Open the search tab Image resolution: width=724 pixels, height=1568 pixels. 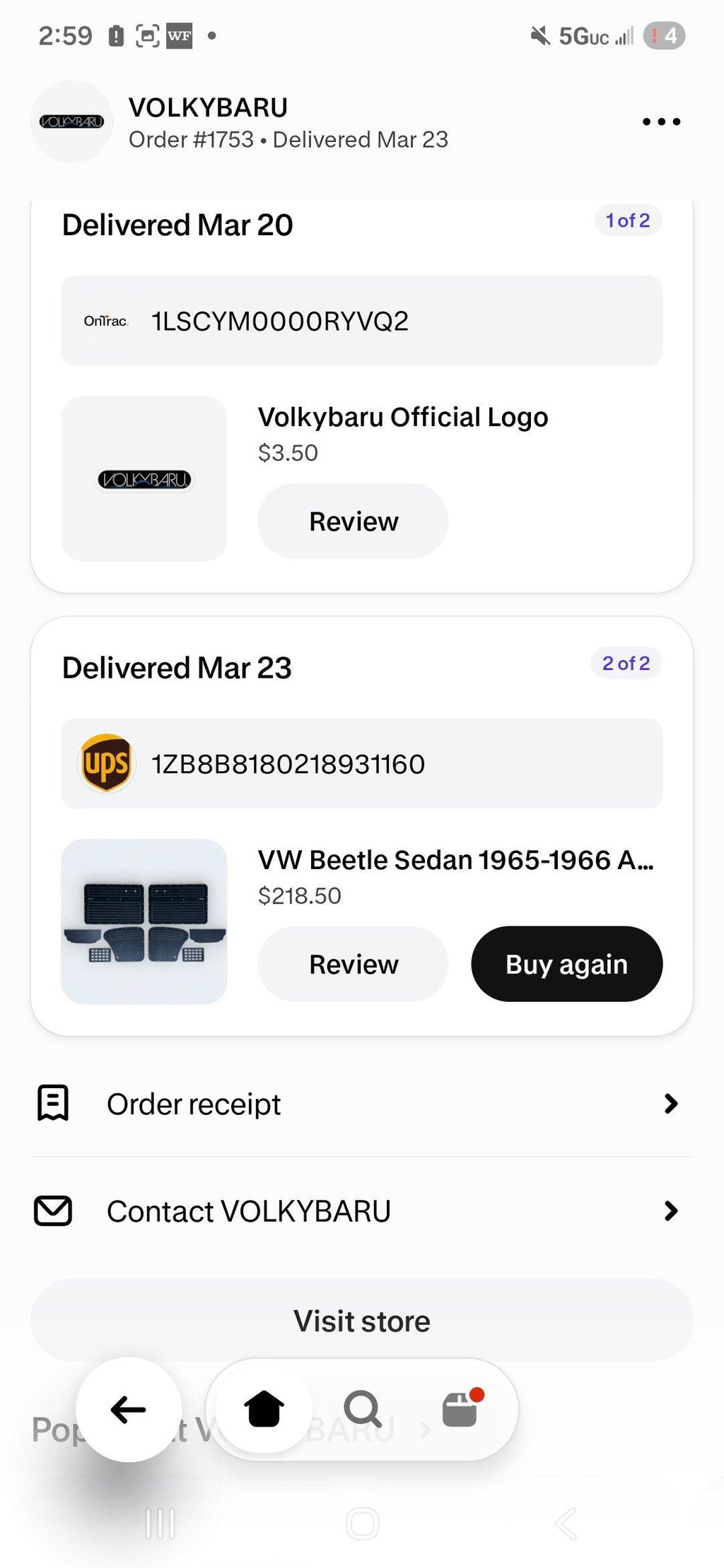pos(362,1410)
